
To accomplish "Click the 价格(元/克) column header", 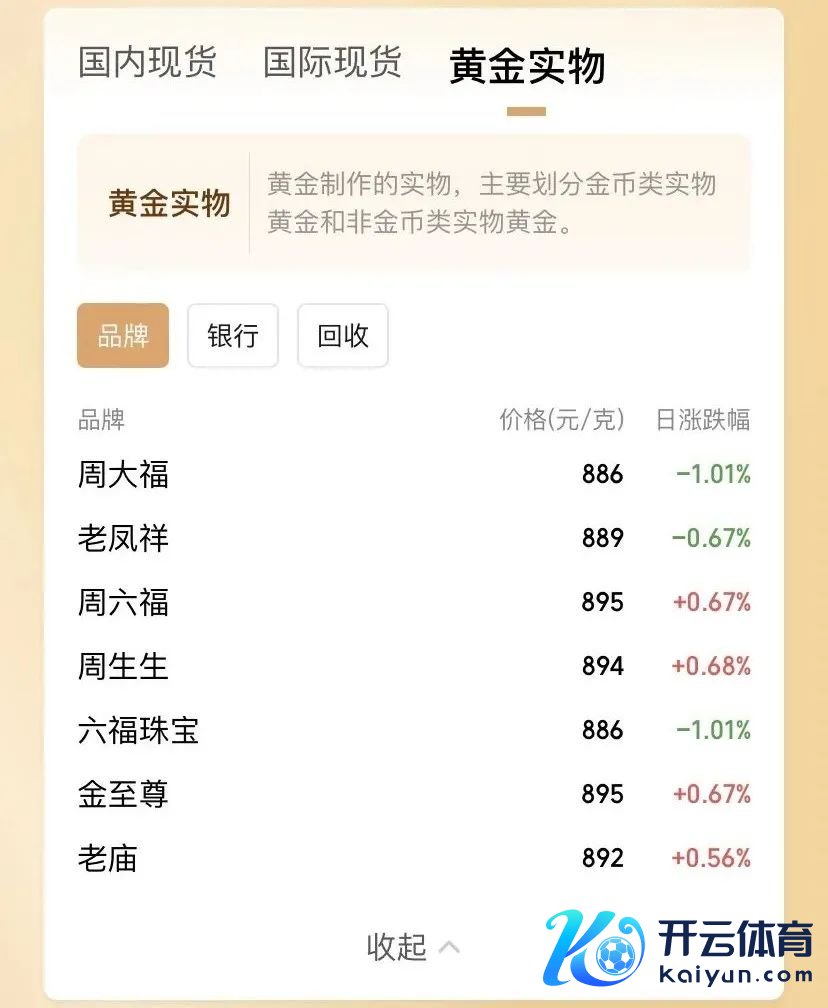I will tap(562, 420).
